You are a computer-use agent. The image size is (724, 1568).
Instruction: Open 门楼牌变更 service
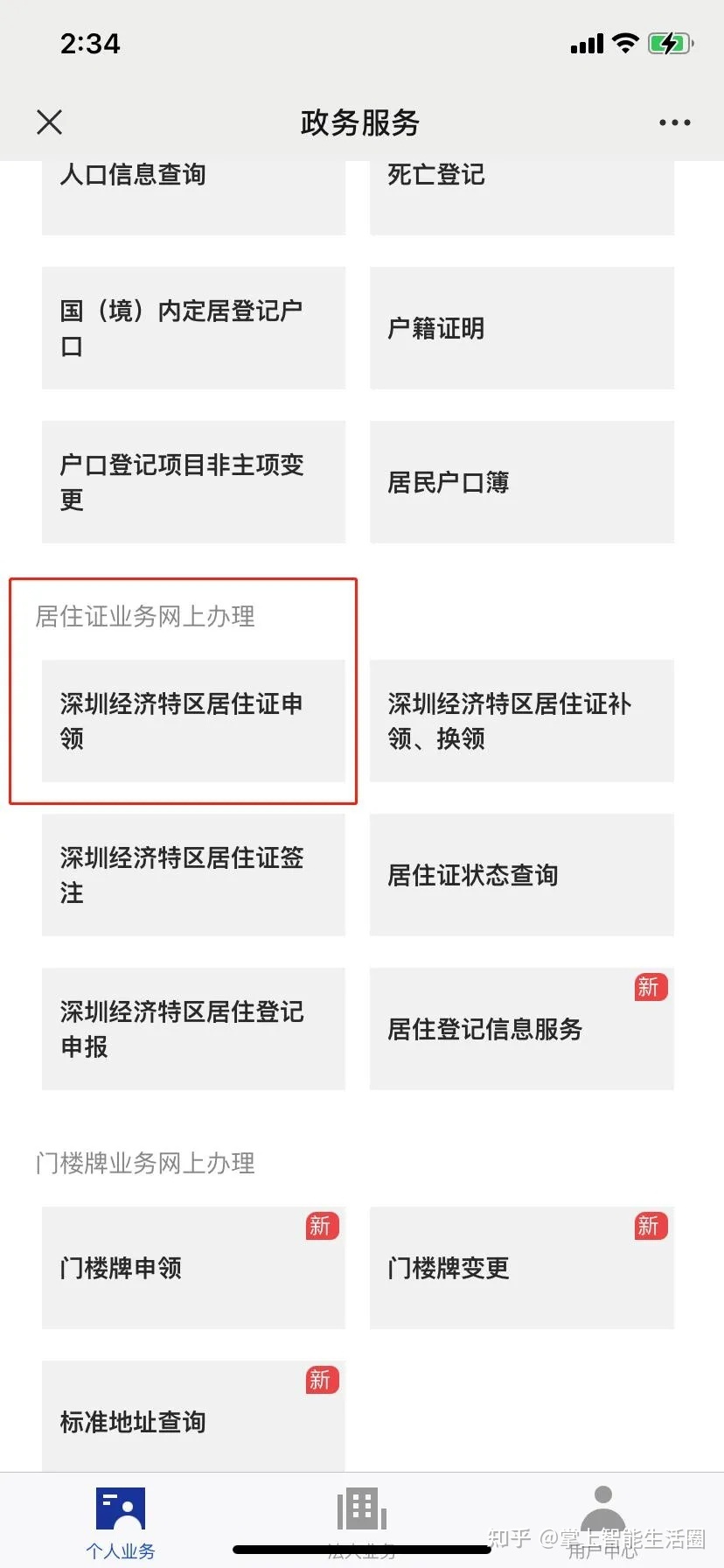tap(521, 1268)
